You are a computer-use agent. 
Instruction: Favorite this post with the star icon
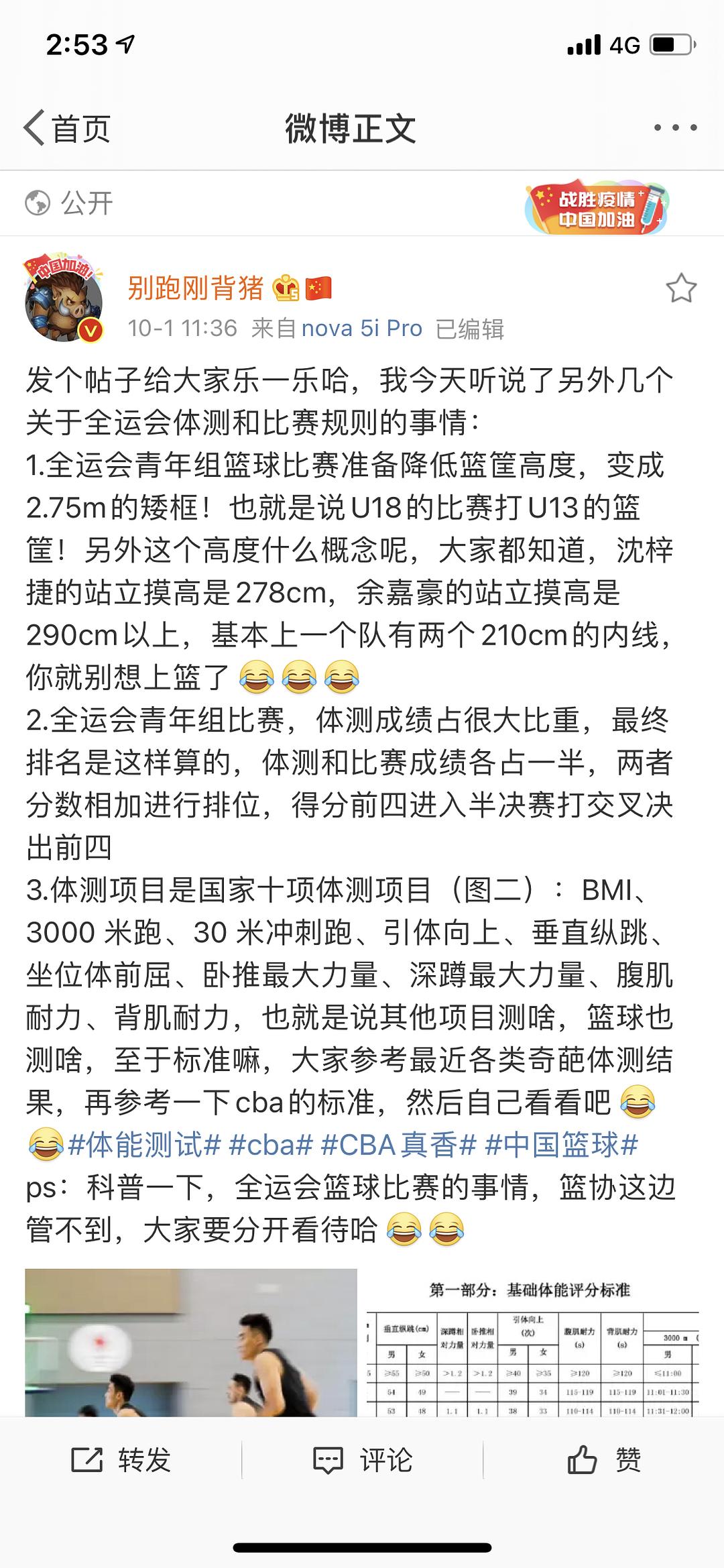pos(681,288)
